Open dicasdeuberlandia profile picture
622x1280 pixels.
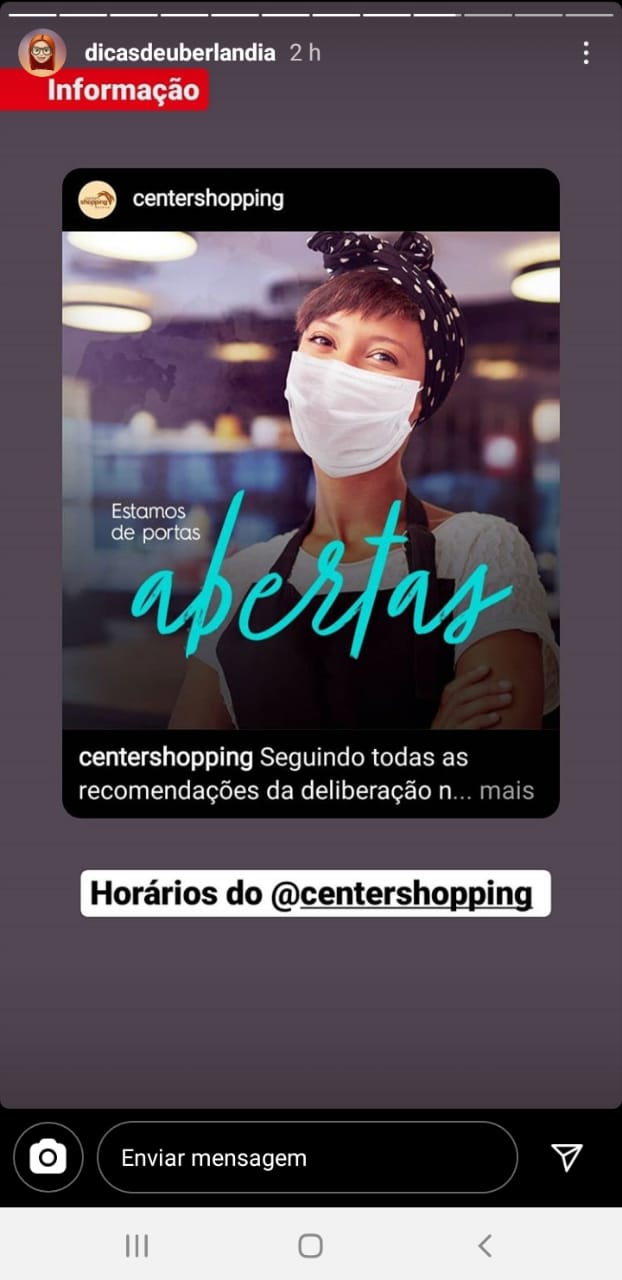coord(42,53)
